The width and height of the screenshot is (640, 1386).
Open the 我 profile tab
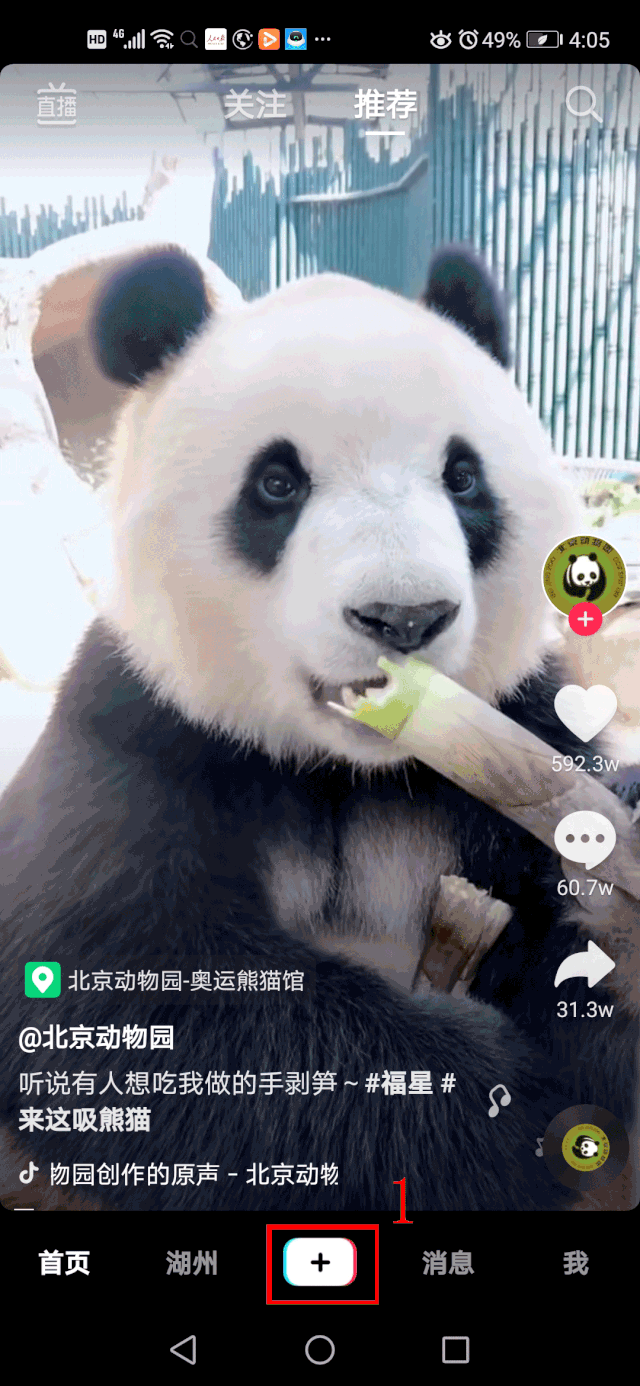[575, 1263]
